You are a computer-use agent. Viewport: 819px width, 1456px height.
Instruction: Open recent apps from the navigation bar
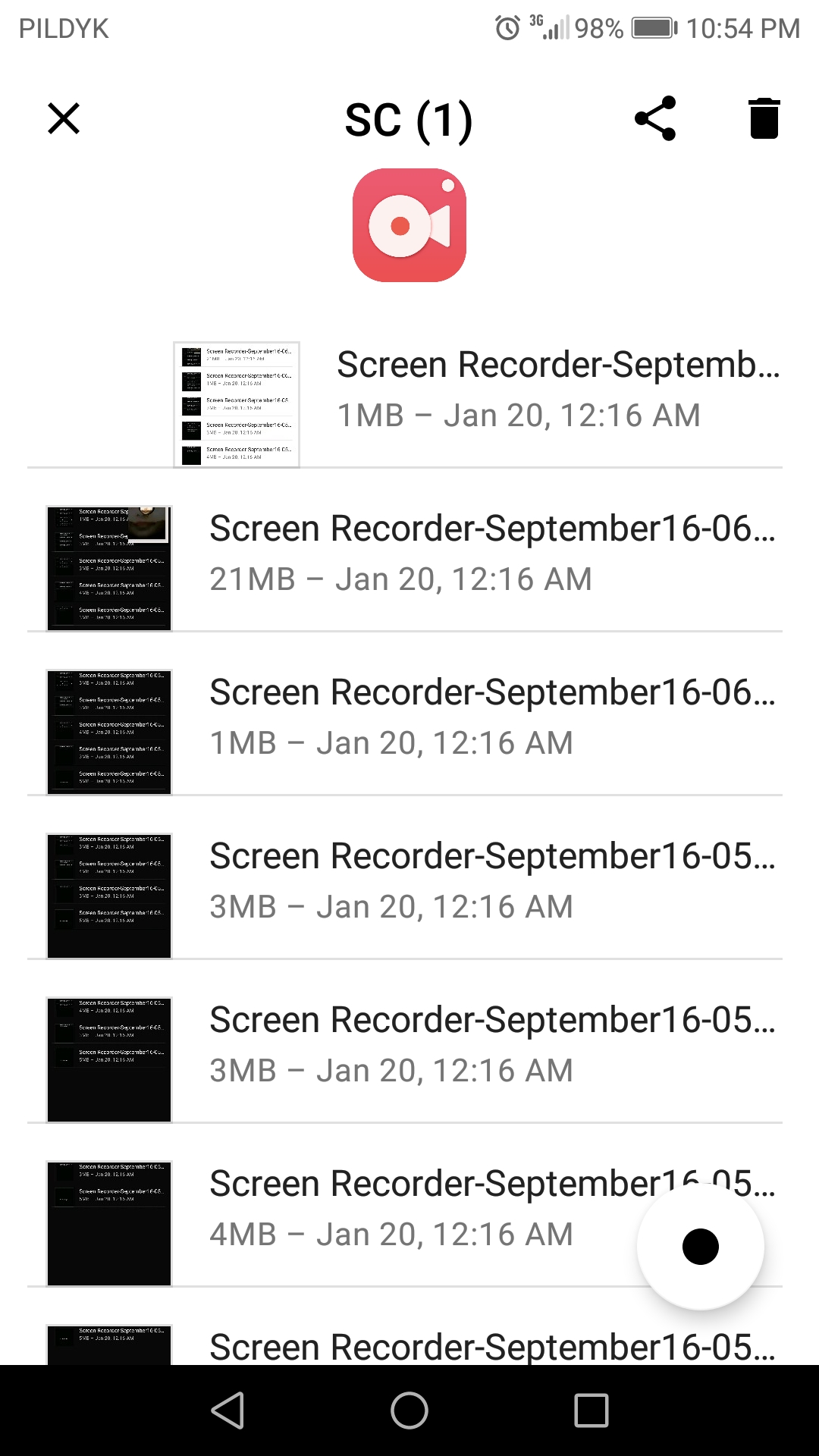591,1410
